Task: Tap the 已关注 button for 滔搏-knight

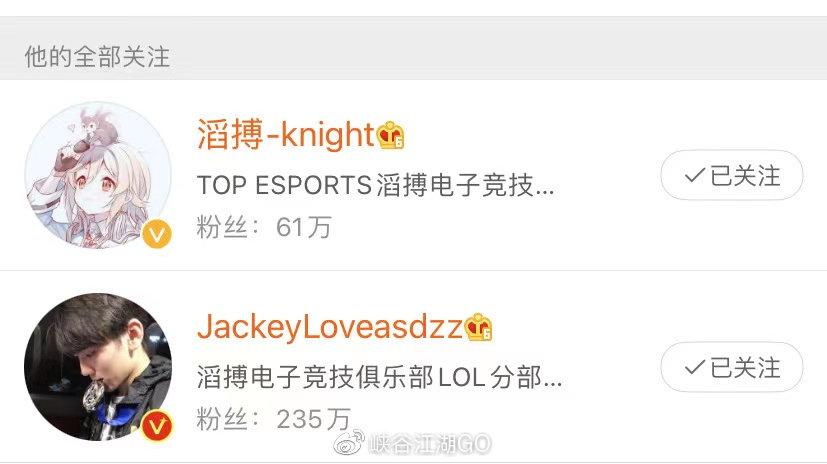Action: (x=732, y=176)
